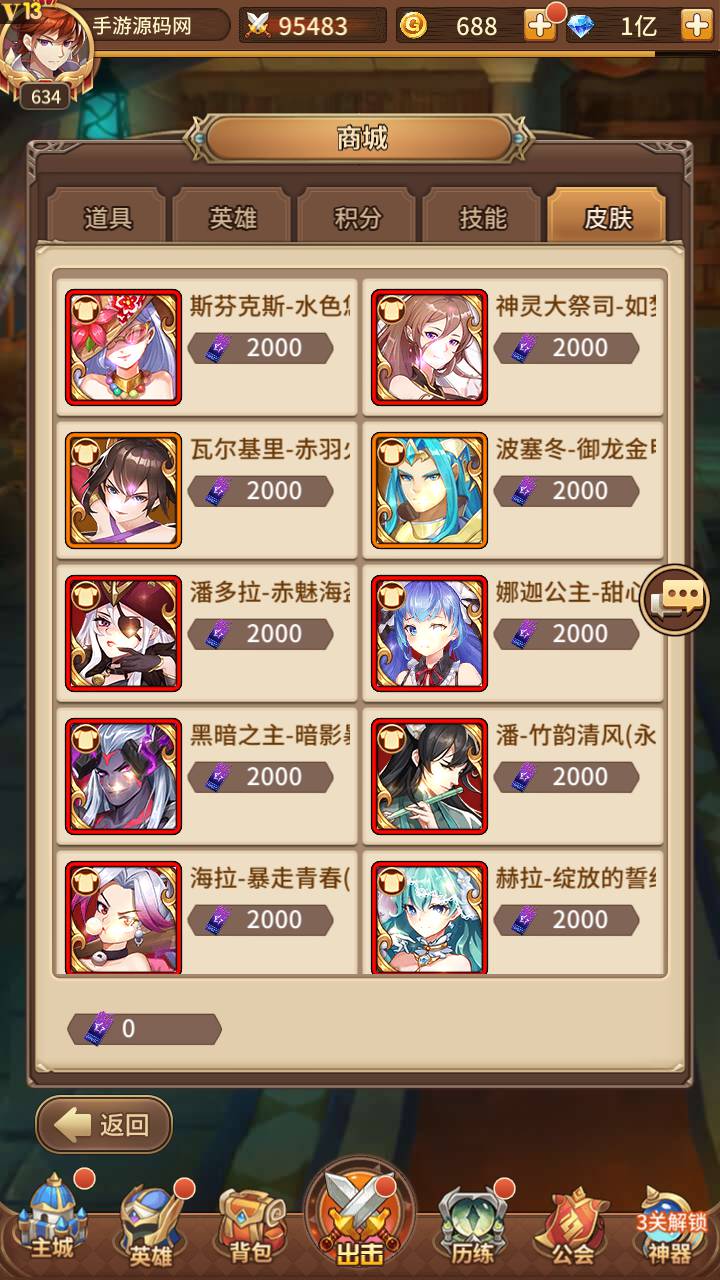Tap the 返回 back button
Screen dimensions: 720x1280
click(x=104, y=1124)
